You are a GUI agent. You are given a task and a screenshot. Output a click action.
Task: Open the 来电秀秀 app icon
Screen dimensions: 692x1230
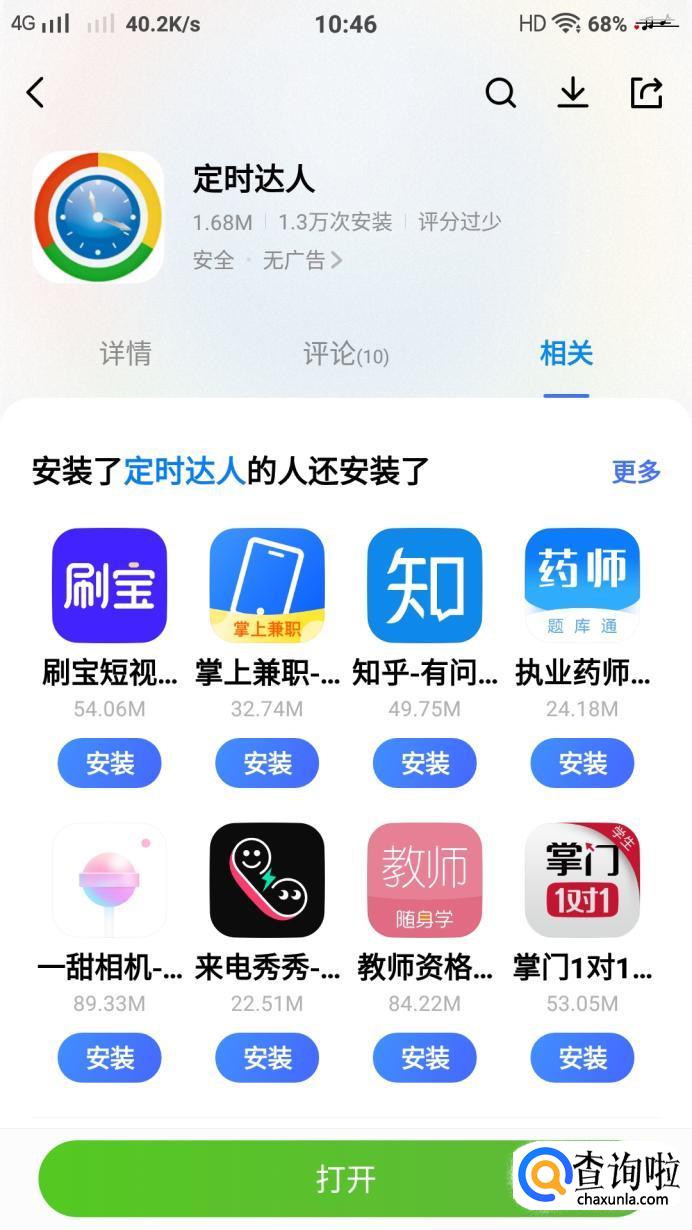(x=267, y=879)
